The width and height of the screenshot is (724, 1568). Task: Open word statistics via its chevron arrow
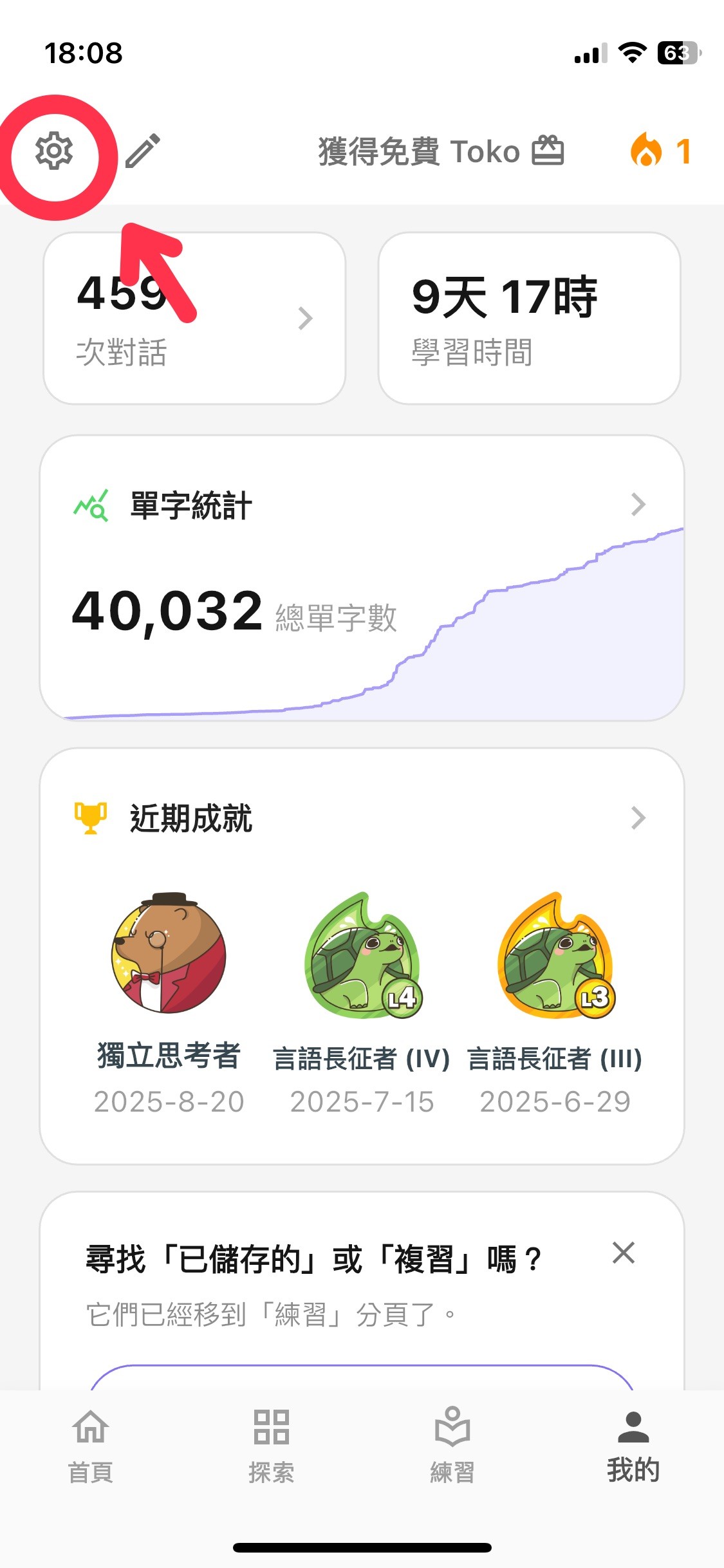click(636, 506)
